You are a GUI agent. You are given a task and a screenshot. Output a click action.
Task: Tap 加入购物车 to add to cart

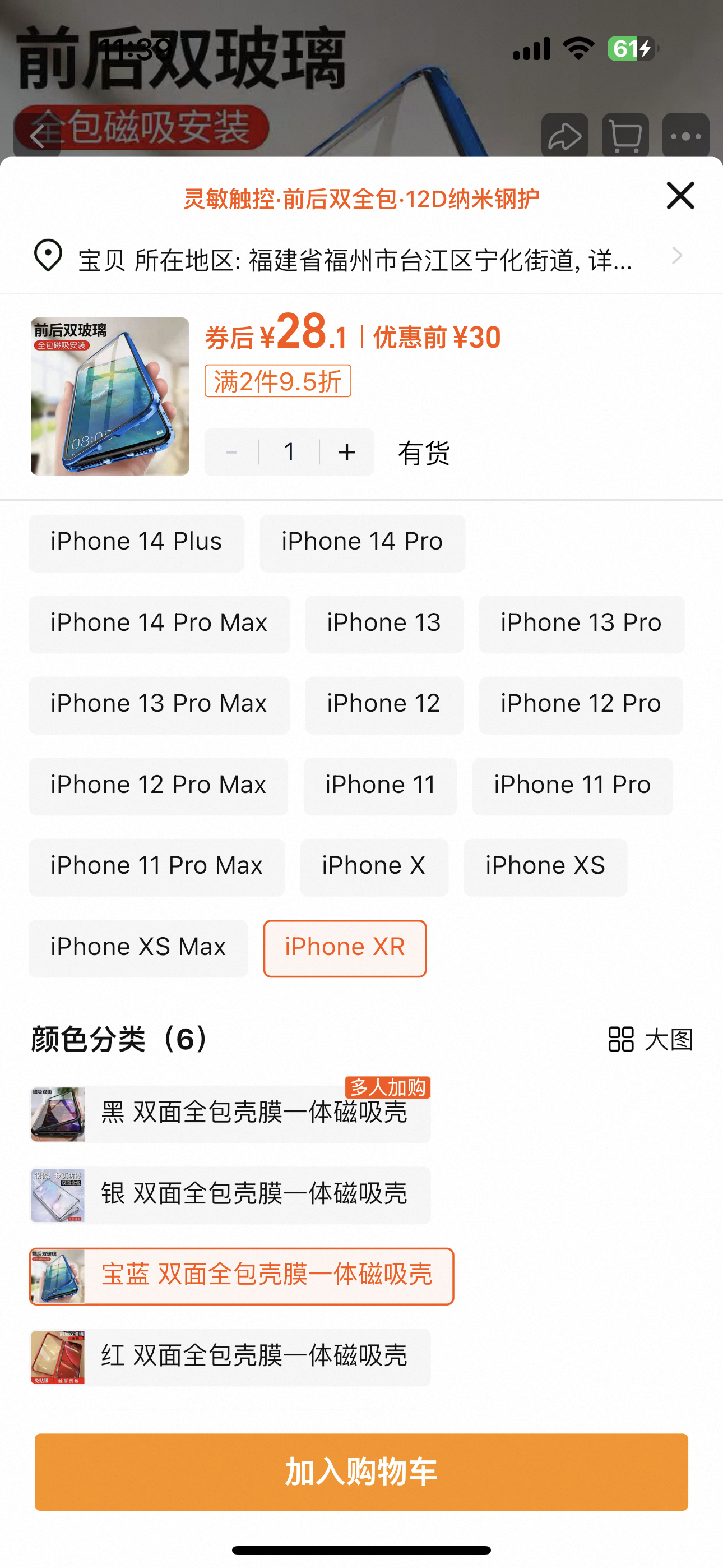point(361,1472)
